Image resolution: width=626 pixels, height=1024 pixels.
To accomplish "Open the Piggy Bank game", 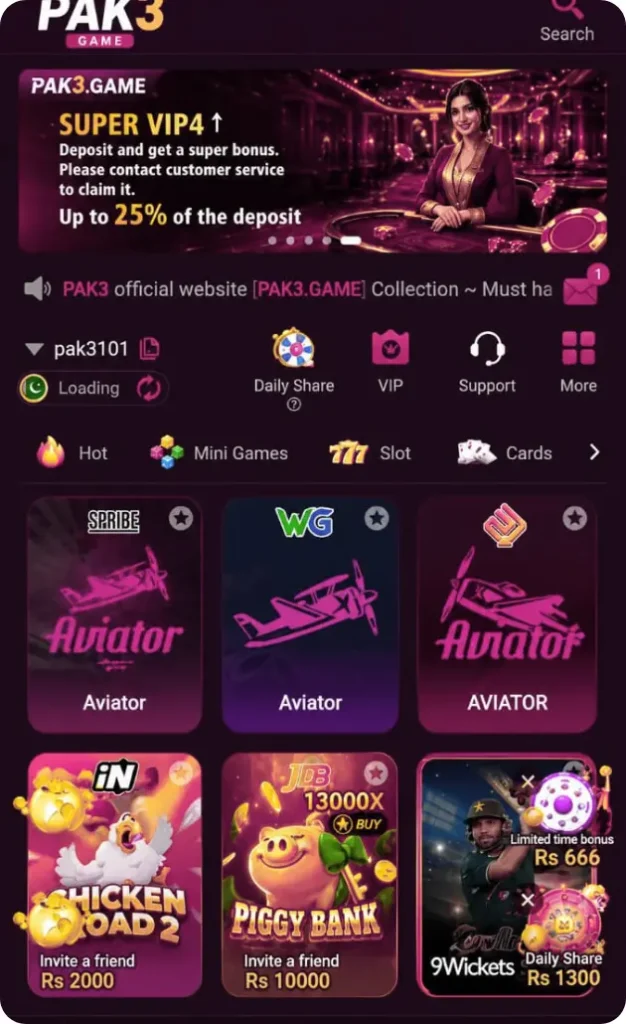I will 309,874.
